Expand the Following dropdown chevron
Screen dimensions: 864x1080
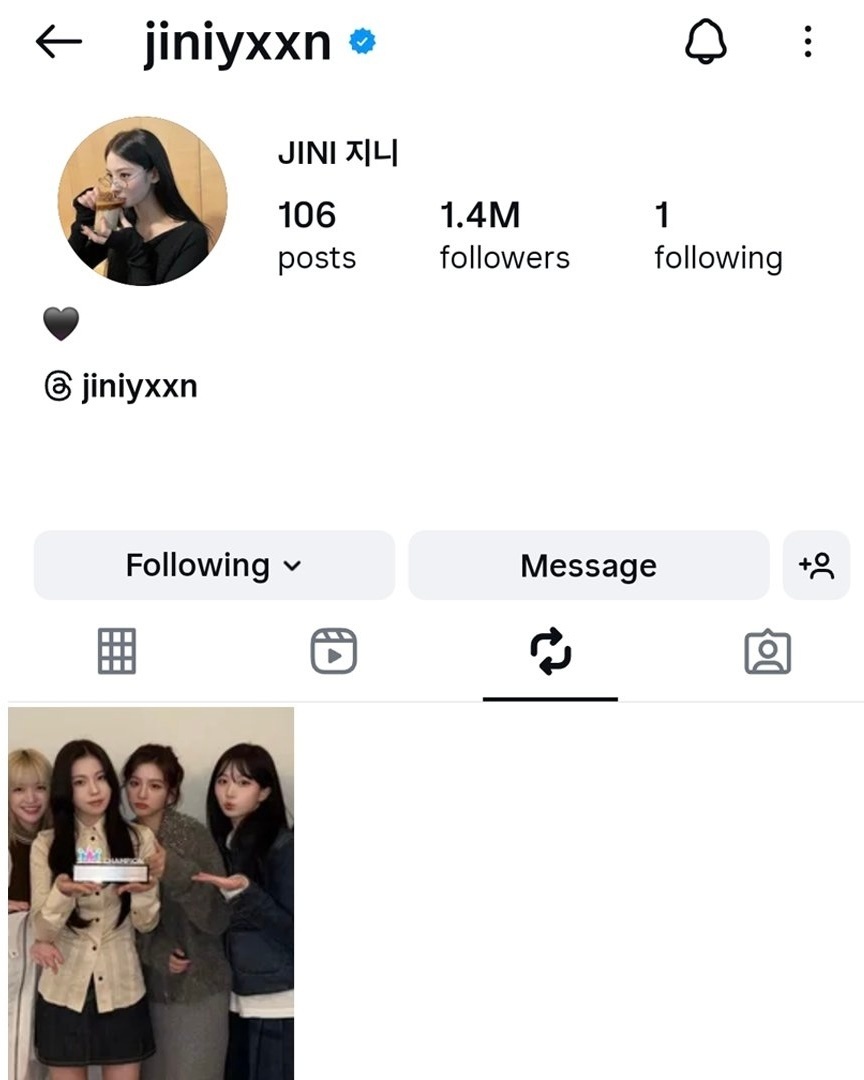(291, 565)
